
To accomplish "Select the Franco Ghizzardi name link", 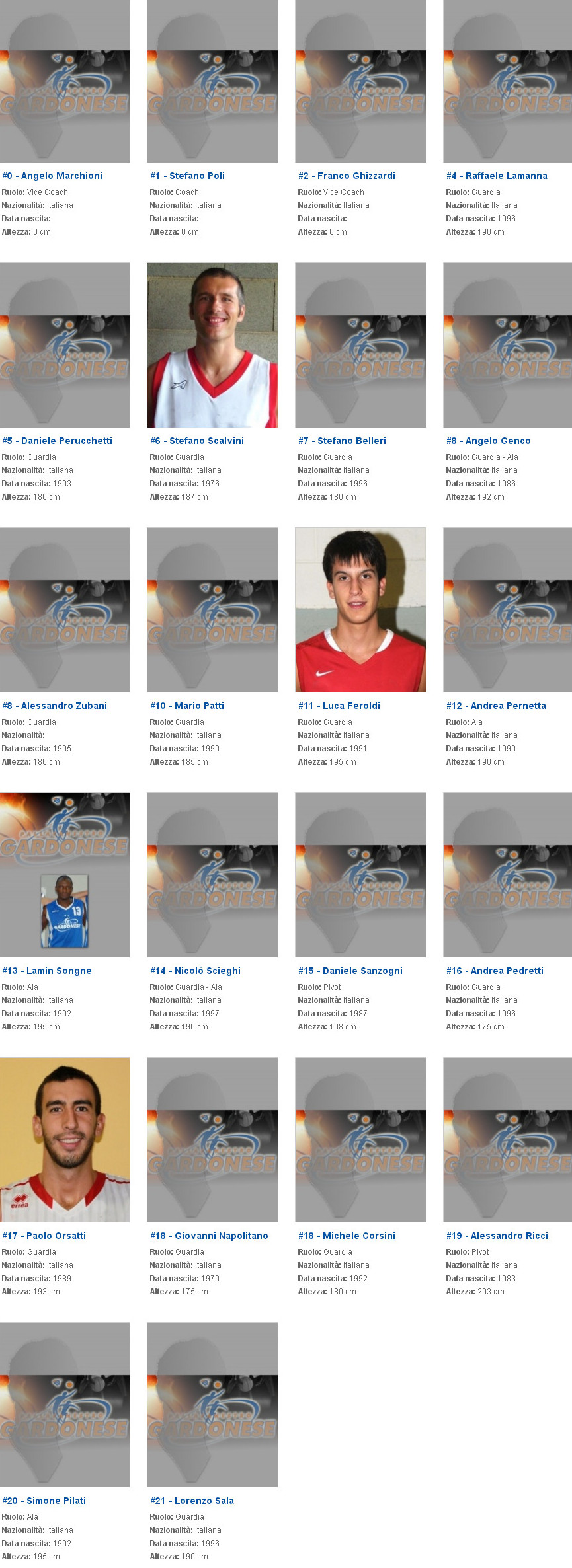I will click(347, 176).
